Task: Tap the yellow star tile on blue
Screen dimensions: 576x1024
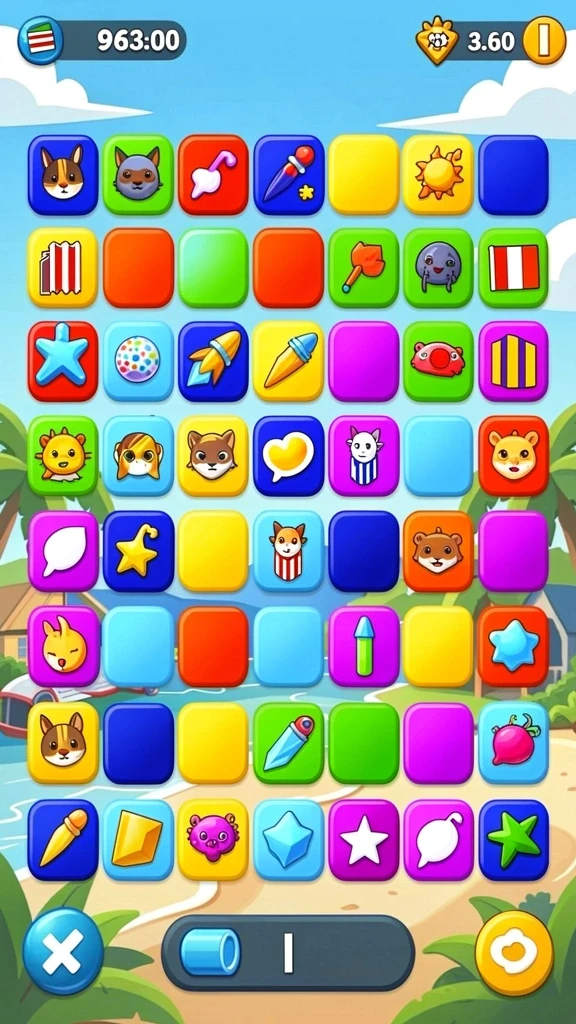Action: pos(138,550)
